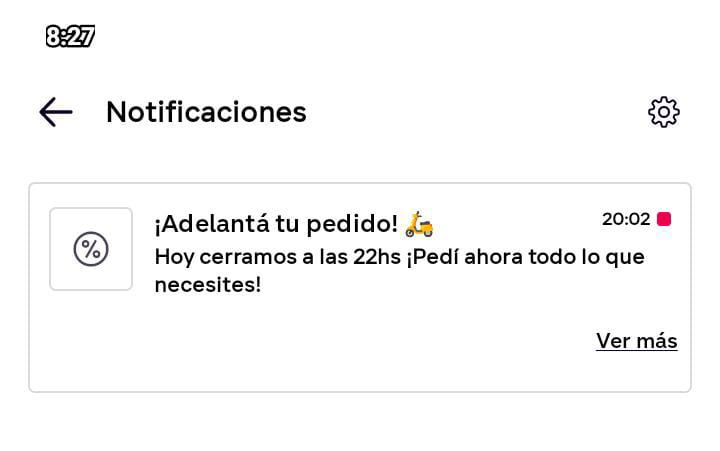Go back from Notificaciones
This screenshot has width=720, height=451.
tap(56, 112)
